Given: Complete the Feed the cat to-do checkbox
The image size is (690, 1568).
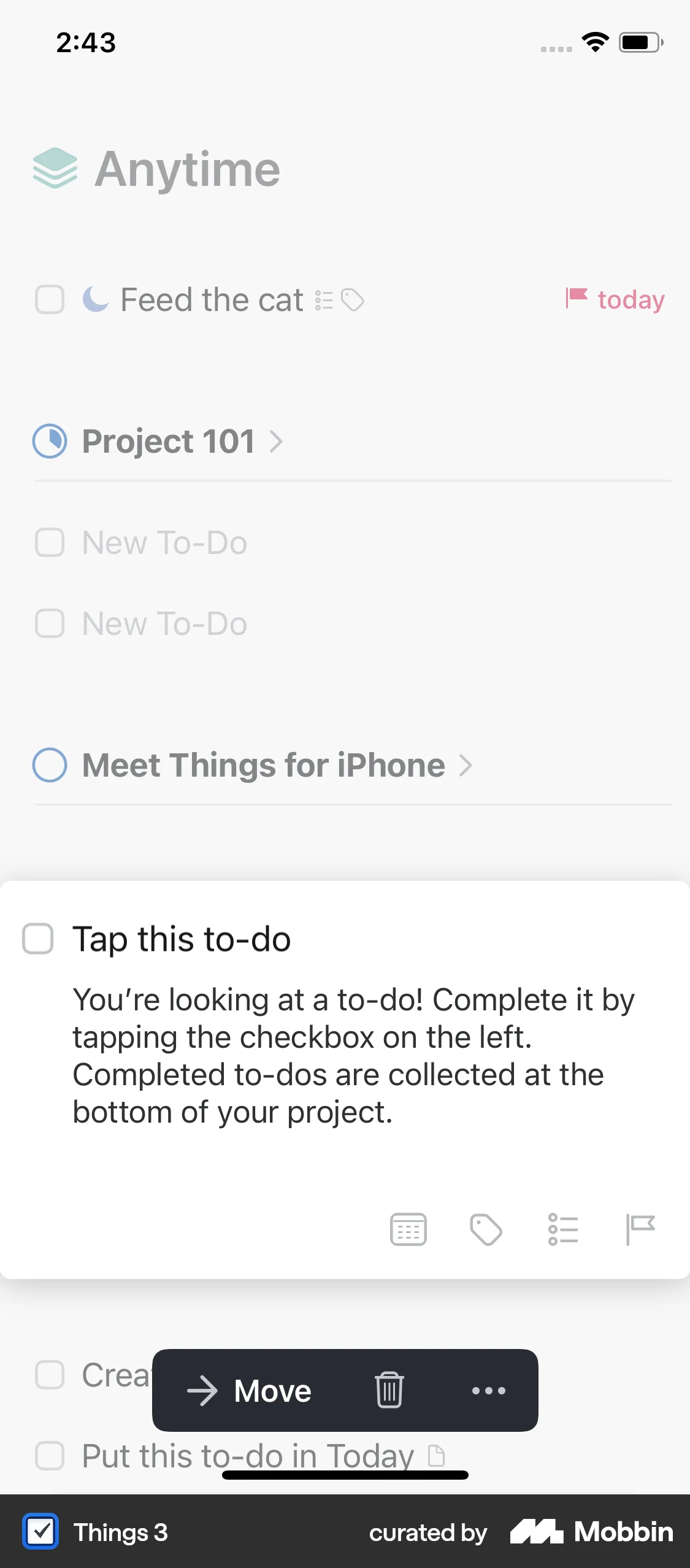Looking at the screenshot, I should tap(50, 300).
